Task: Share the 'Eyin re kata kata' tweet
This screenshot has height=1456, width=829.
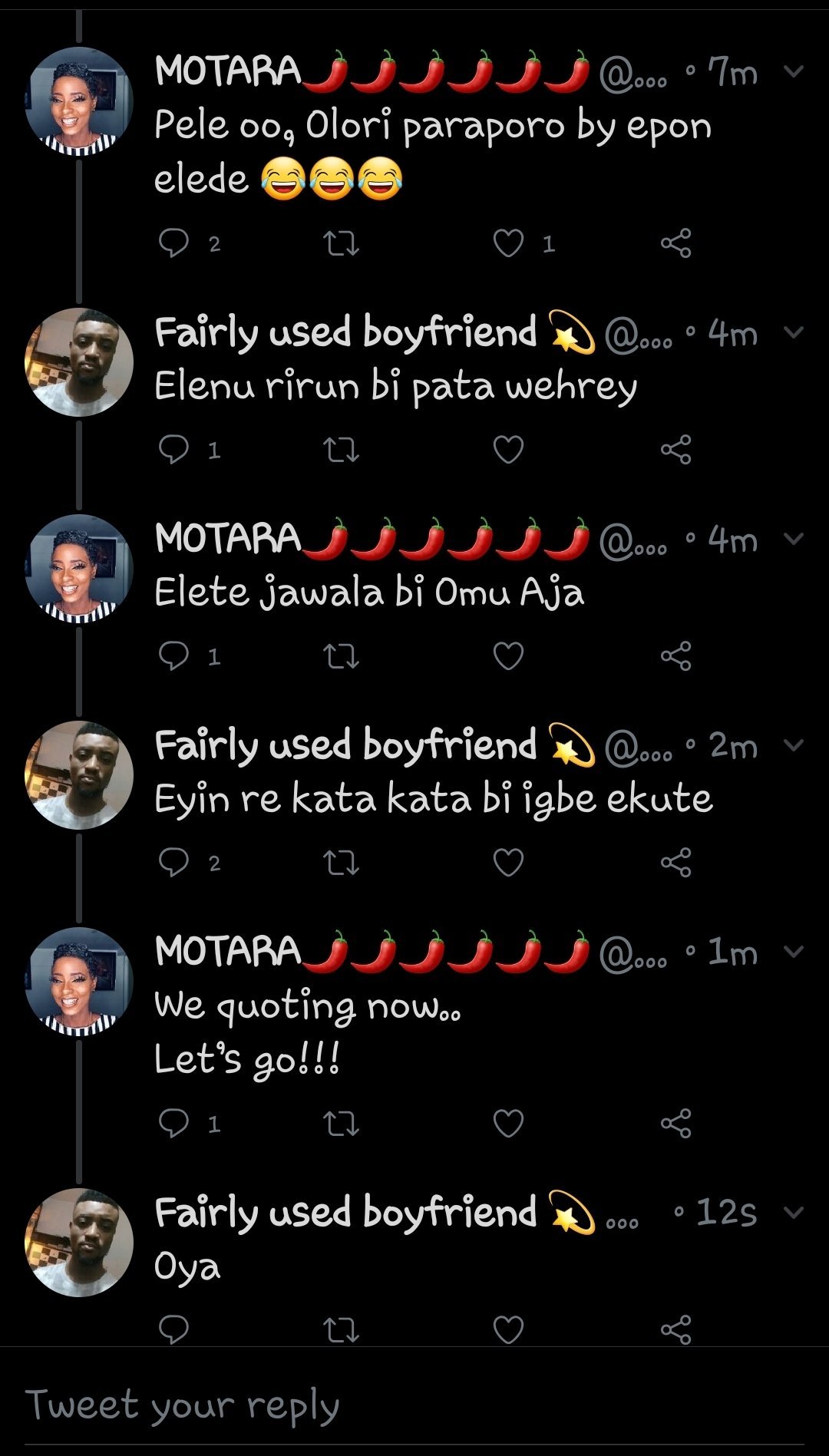Action: 675,863
